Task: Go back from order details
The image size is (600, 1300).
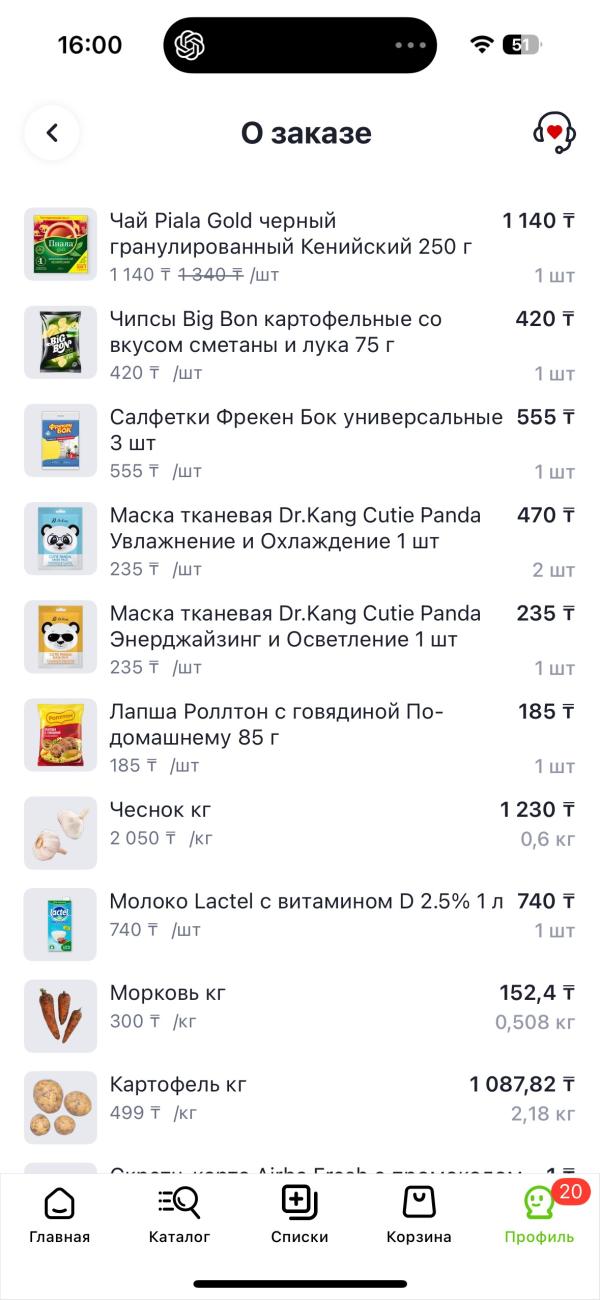Action: pyautogui.click(x=52, y=133)
